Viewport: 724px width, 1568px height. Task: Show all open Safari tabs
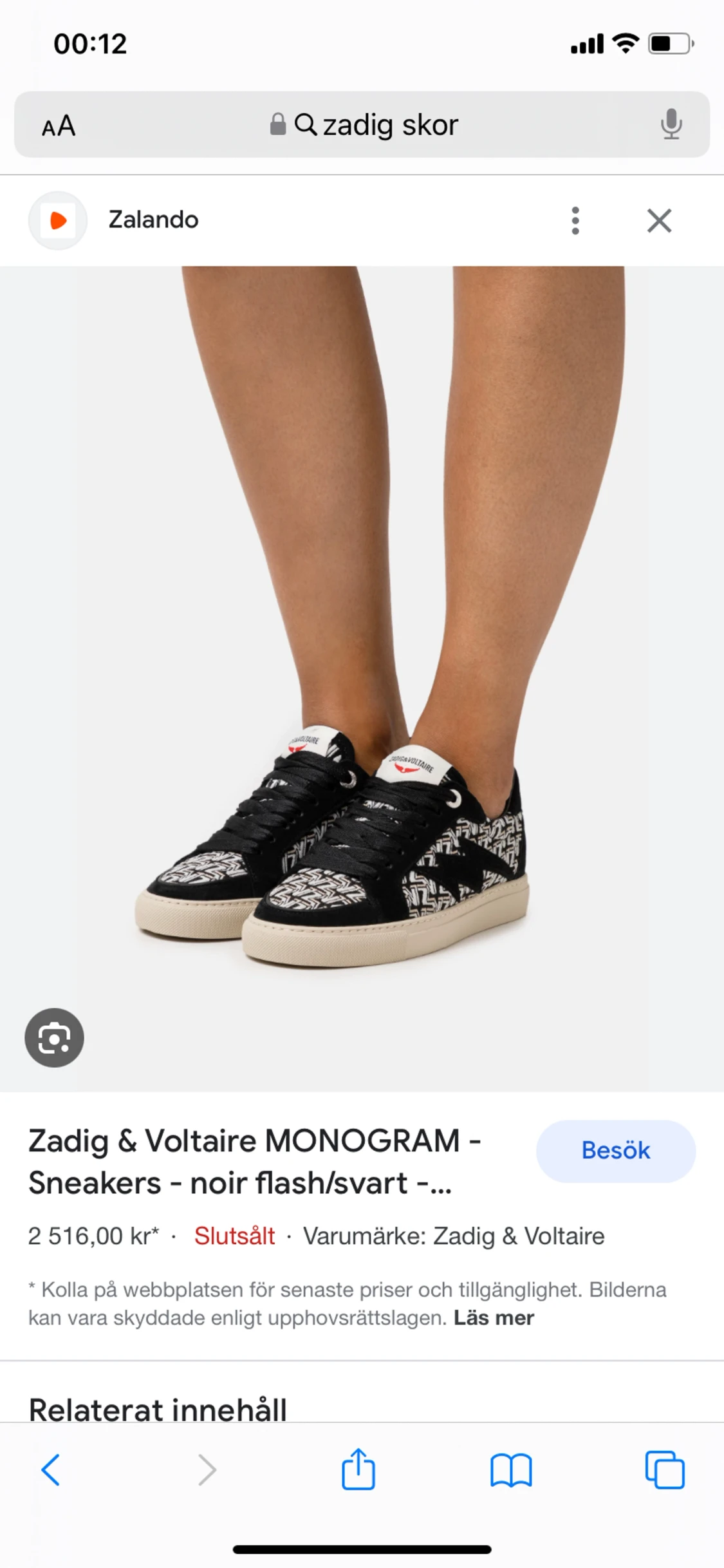(x=664, y=1469)
